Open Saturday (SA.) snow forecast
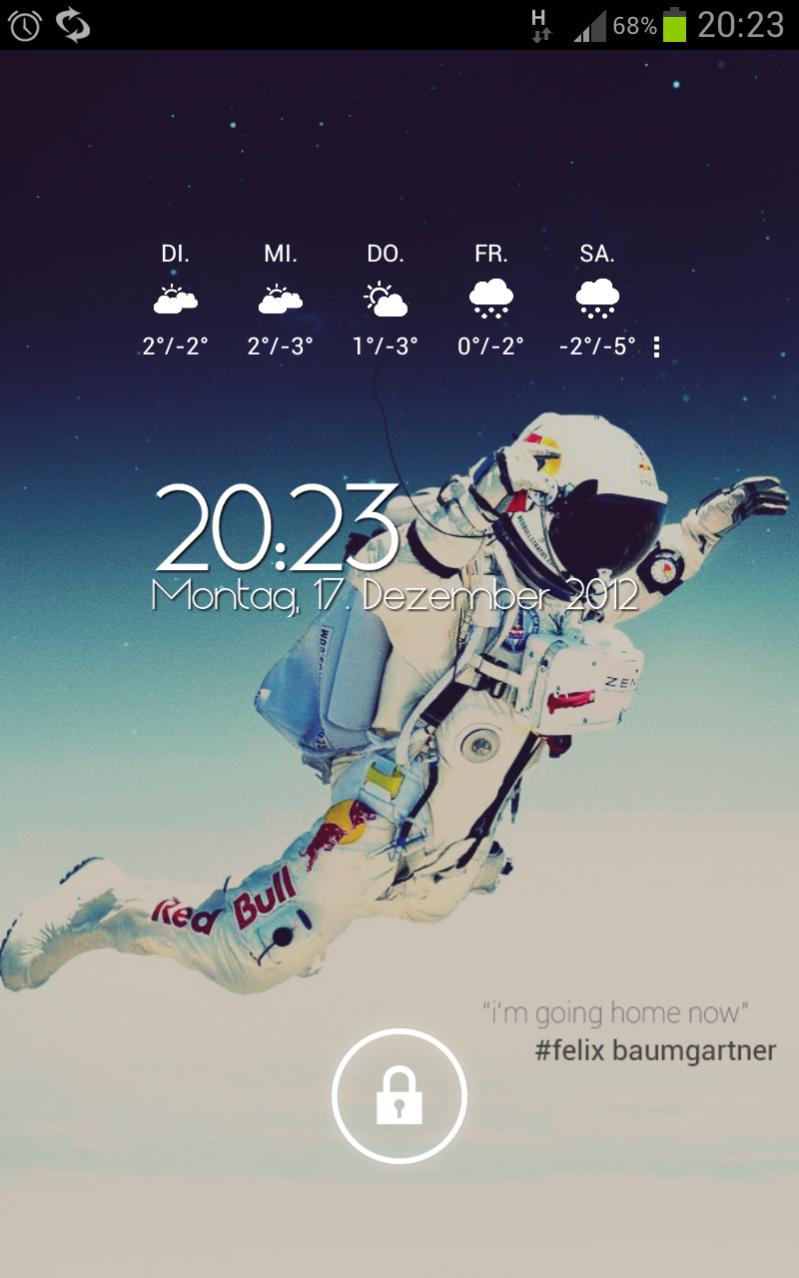 click(597, 299)
